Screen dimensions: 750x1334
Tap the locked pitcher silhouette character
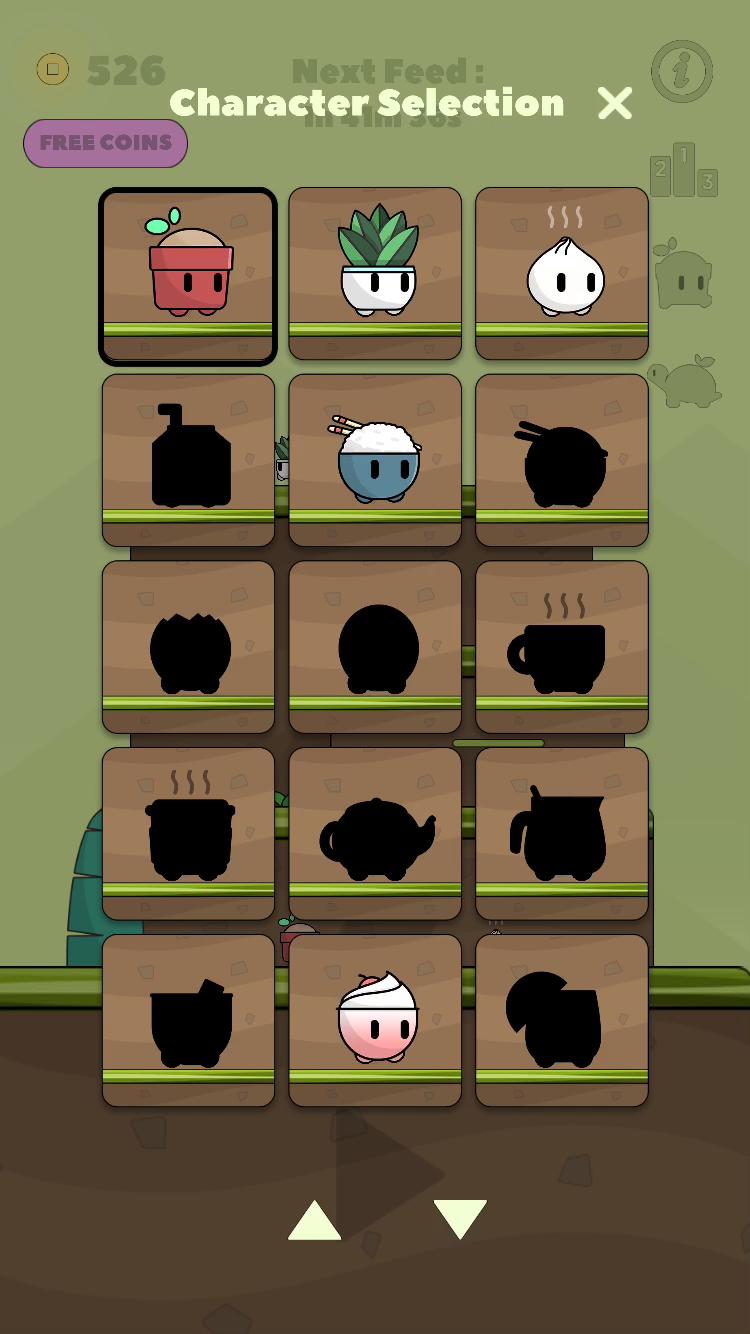[x=562, y=834]
